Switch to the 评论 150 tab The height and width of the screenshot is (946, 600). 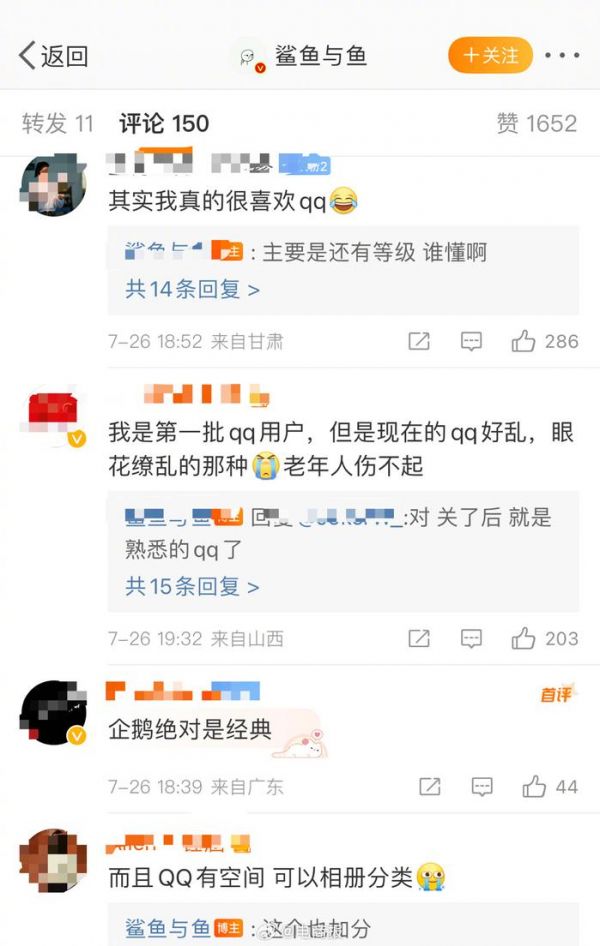point(164,124)
